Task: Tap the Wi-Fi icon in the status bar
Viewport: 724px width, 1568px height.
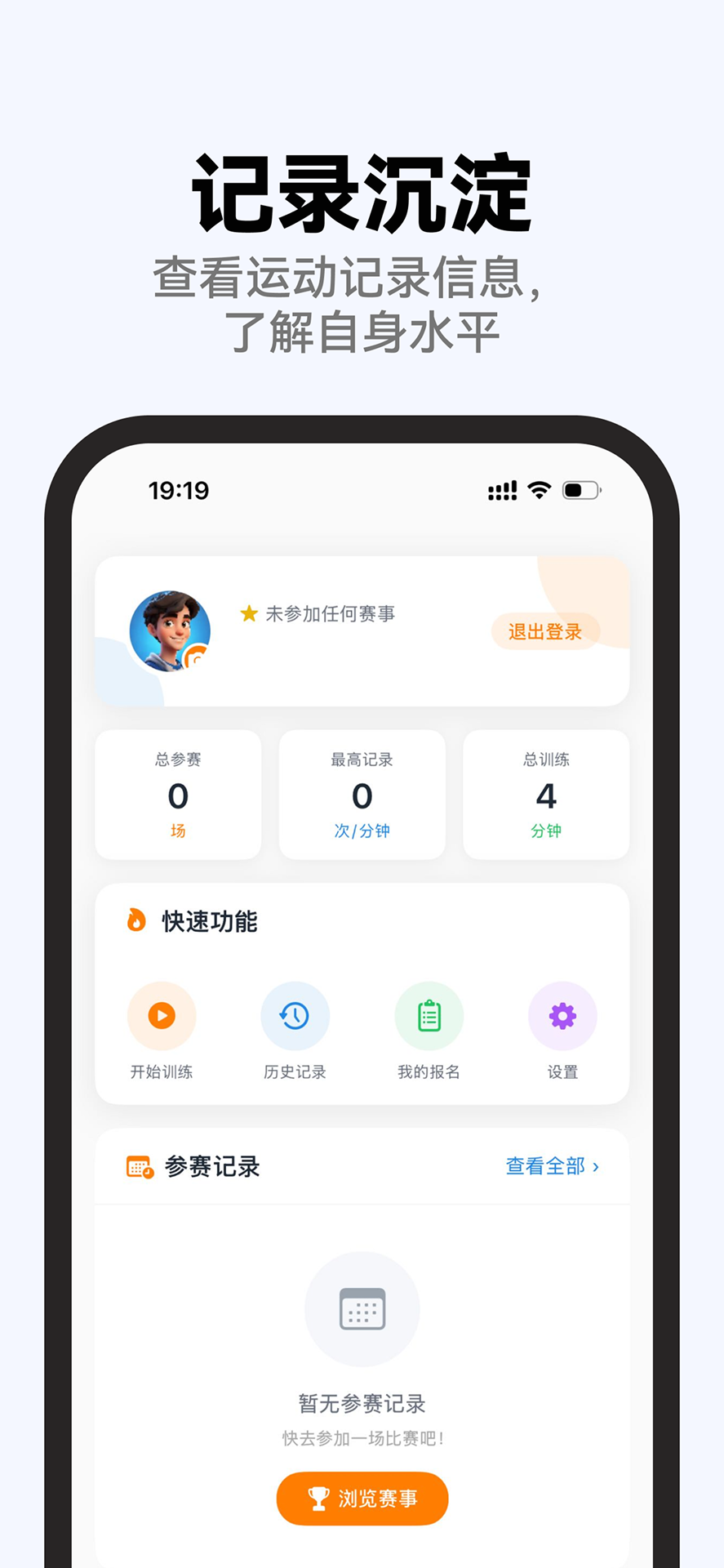Action: tap(538, 490)
